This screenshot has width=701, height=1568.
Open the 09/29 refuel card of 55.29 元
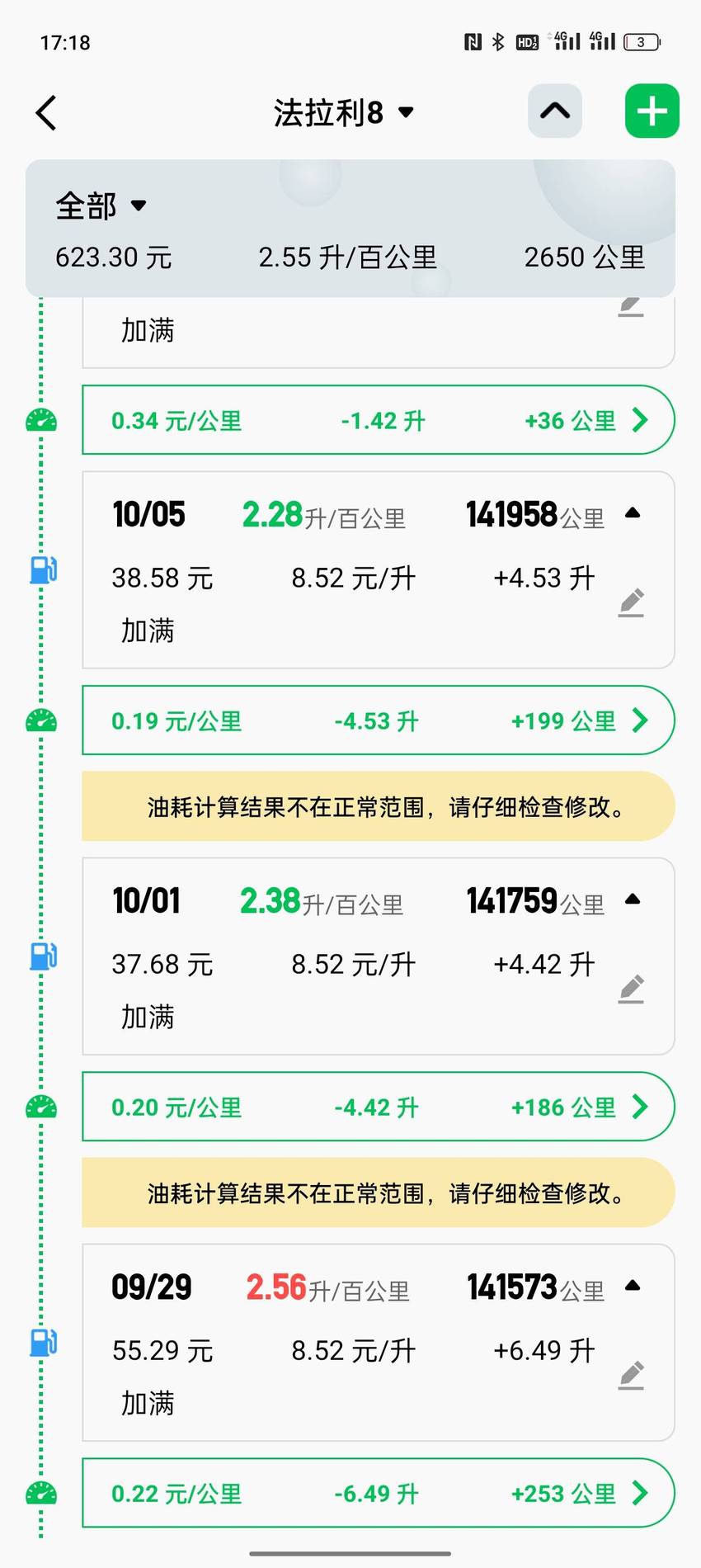coord(379,1343)
